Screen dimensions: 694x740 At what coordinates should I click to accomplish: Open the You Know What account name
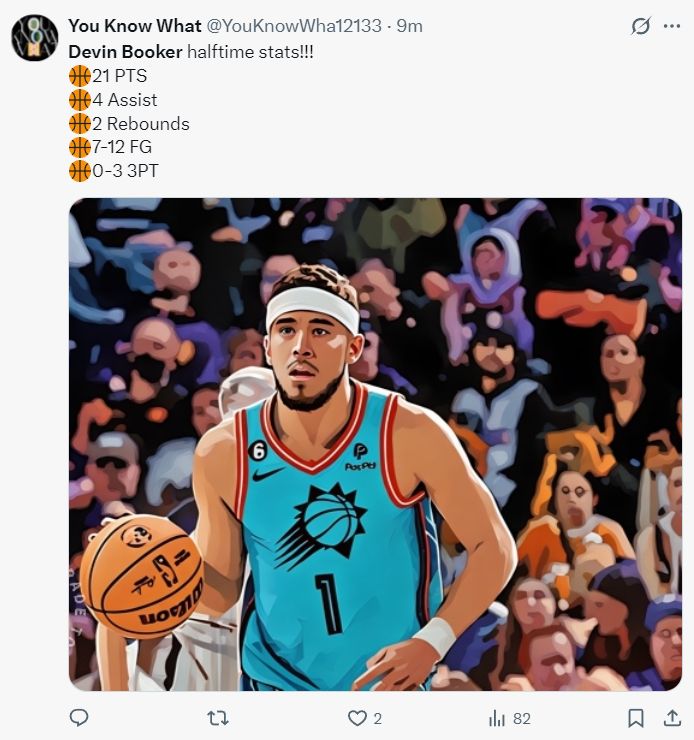click(x=133, y=26)
